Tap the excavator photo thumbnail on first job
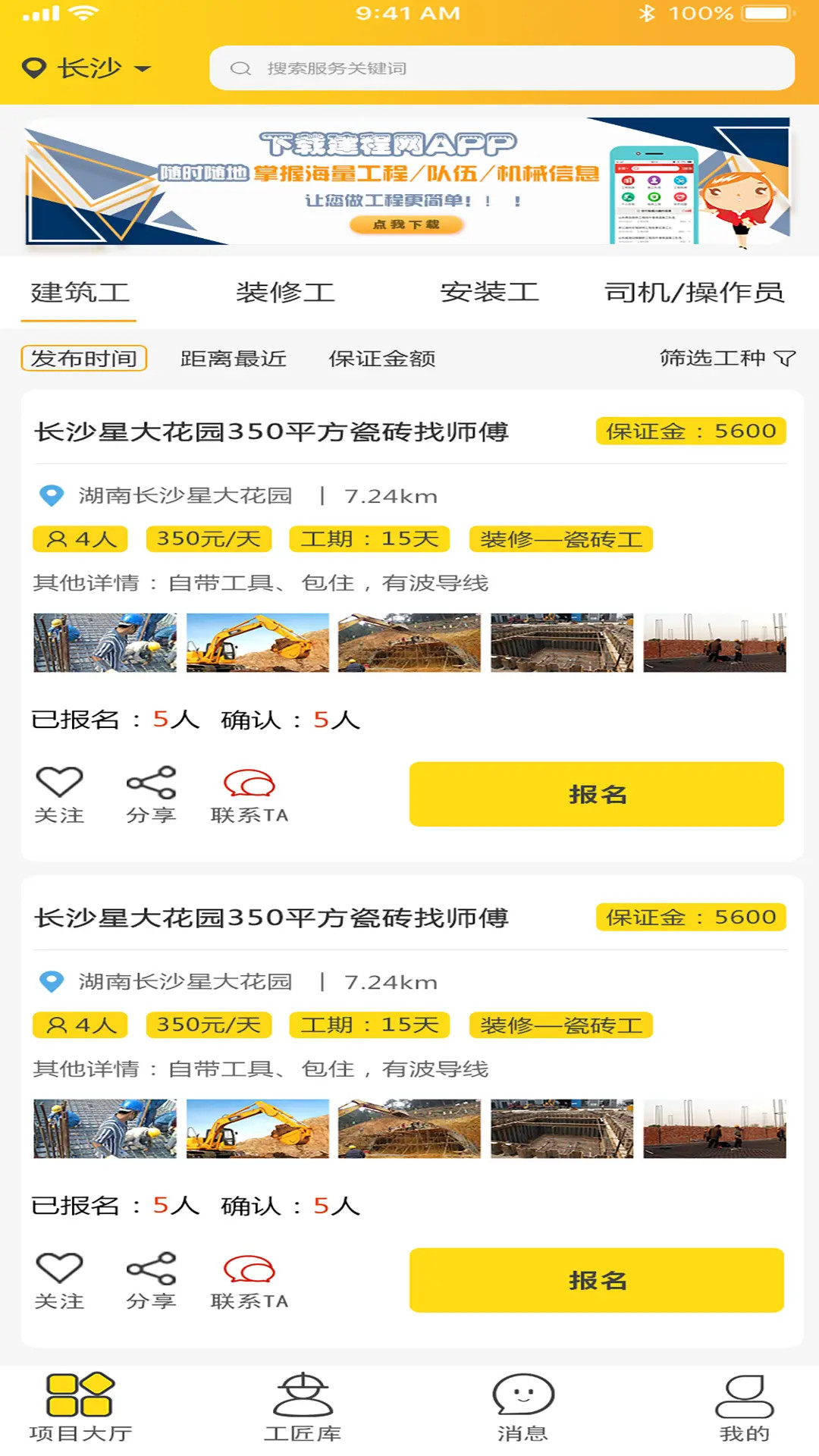This screenshot has width=819, height=1456. tap(256, 642)
